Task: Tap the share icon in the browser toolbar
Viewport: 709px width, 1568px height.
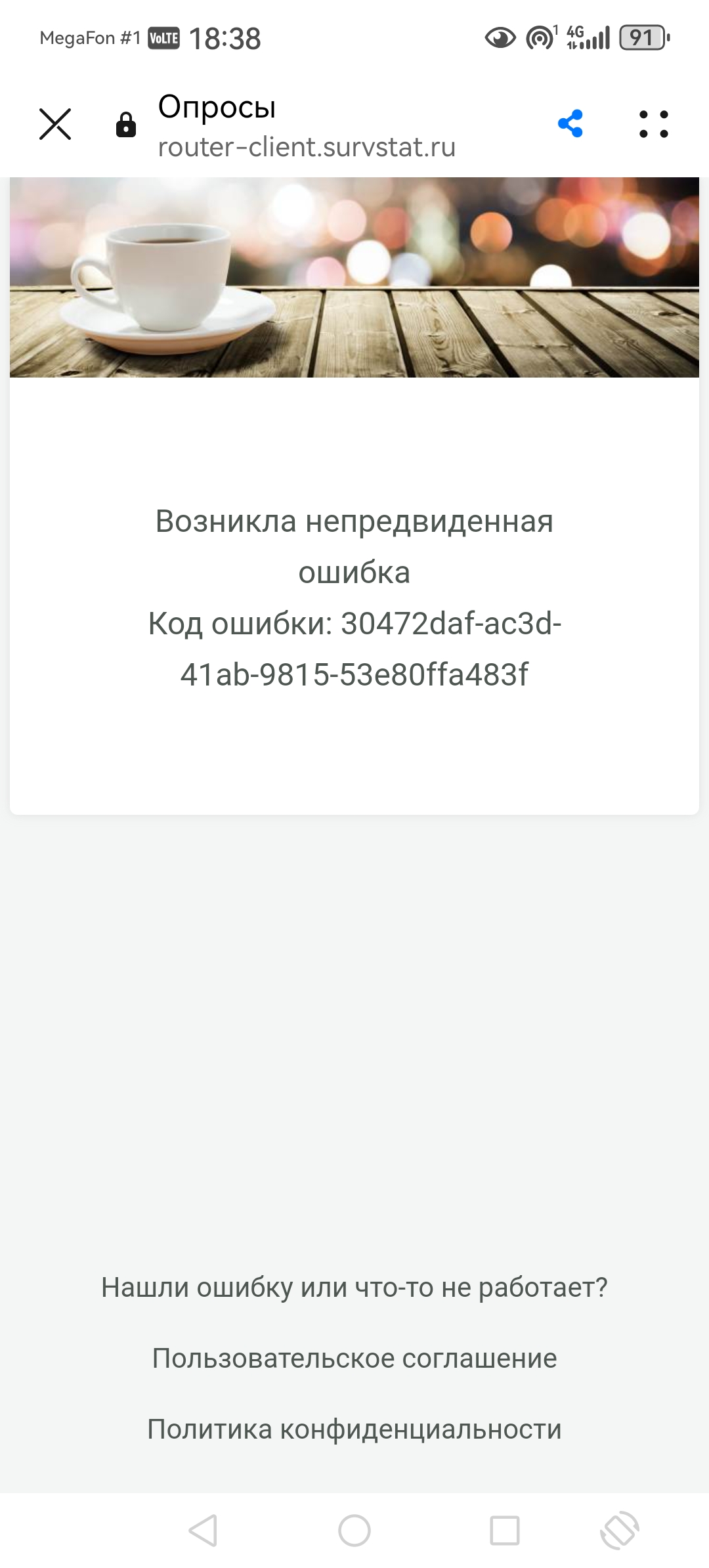Action: click(x=570, y=125)
